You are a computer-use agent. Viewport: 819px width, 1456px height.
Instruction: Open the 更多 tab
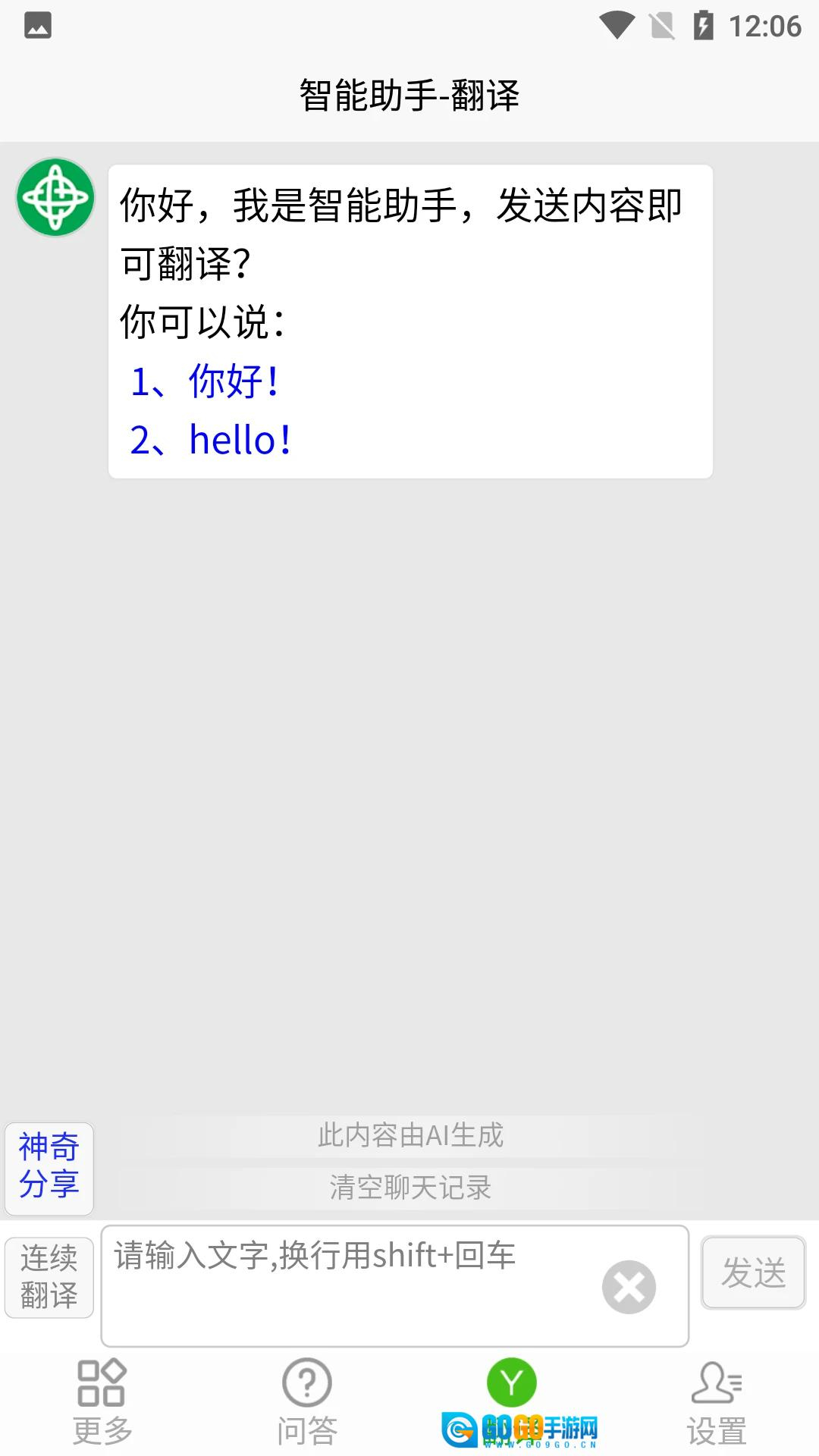pyautogui.click(x=102, y=1403)
